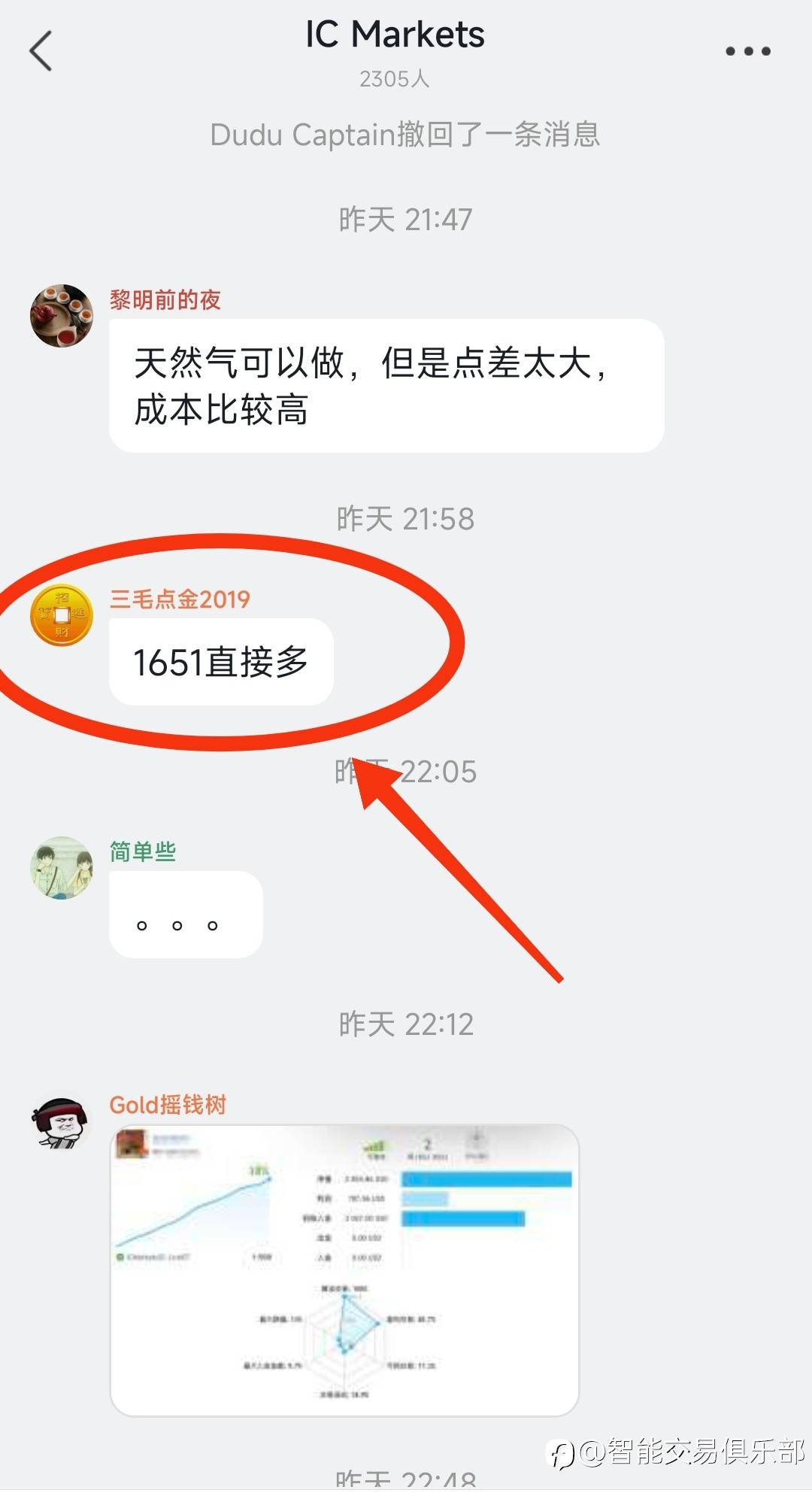Open 三毛点金2019's coin avatar
The height and width of the screenshot is (1499, 812).
(62, 614)
